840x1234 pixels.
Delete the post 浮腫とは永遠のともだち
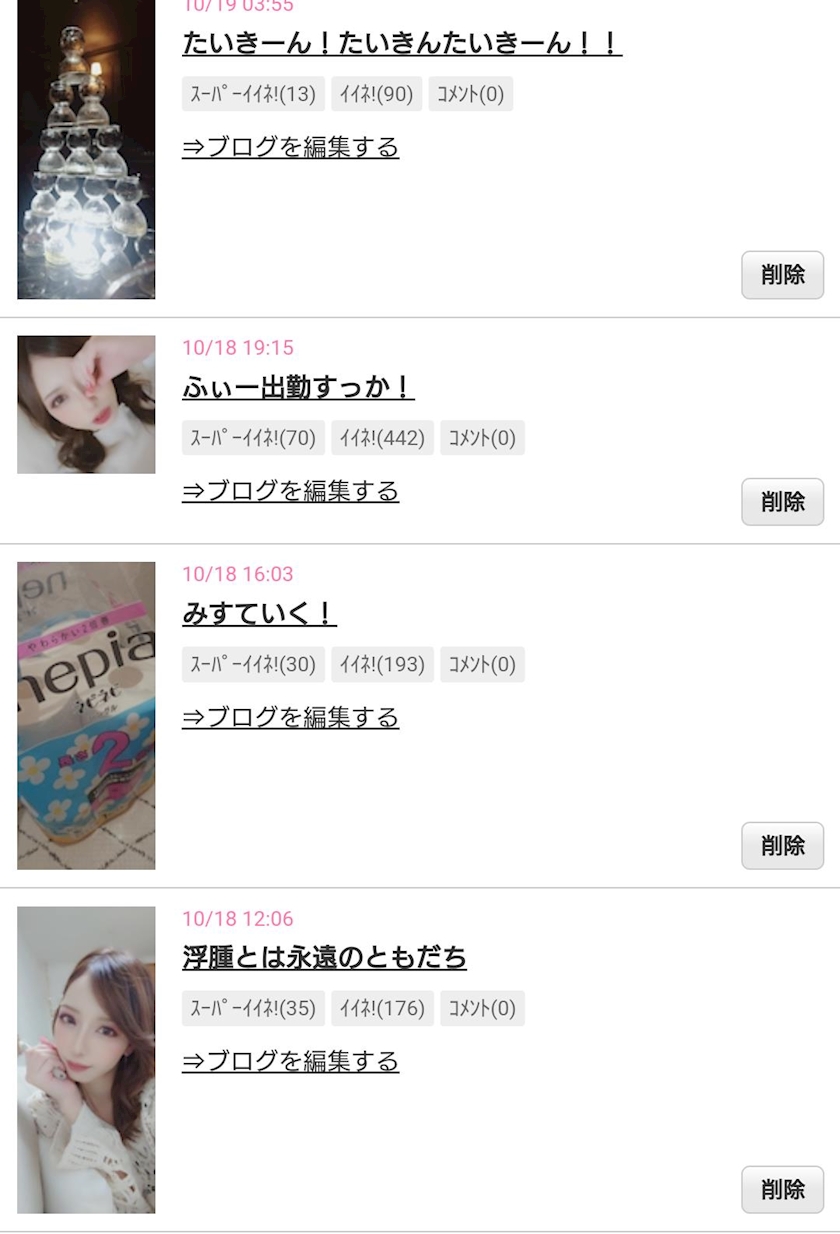783,1190
